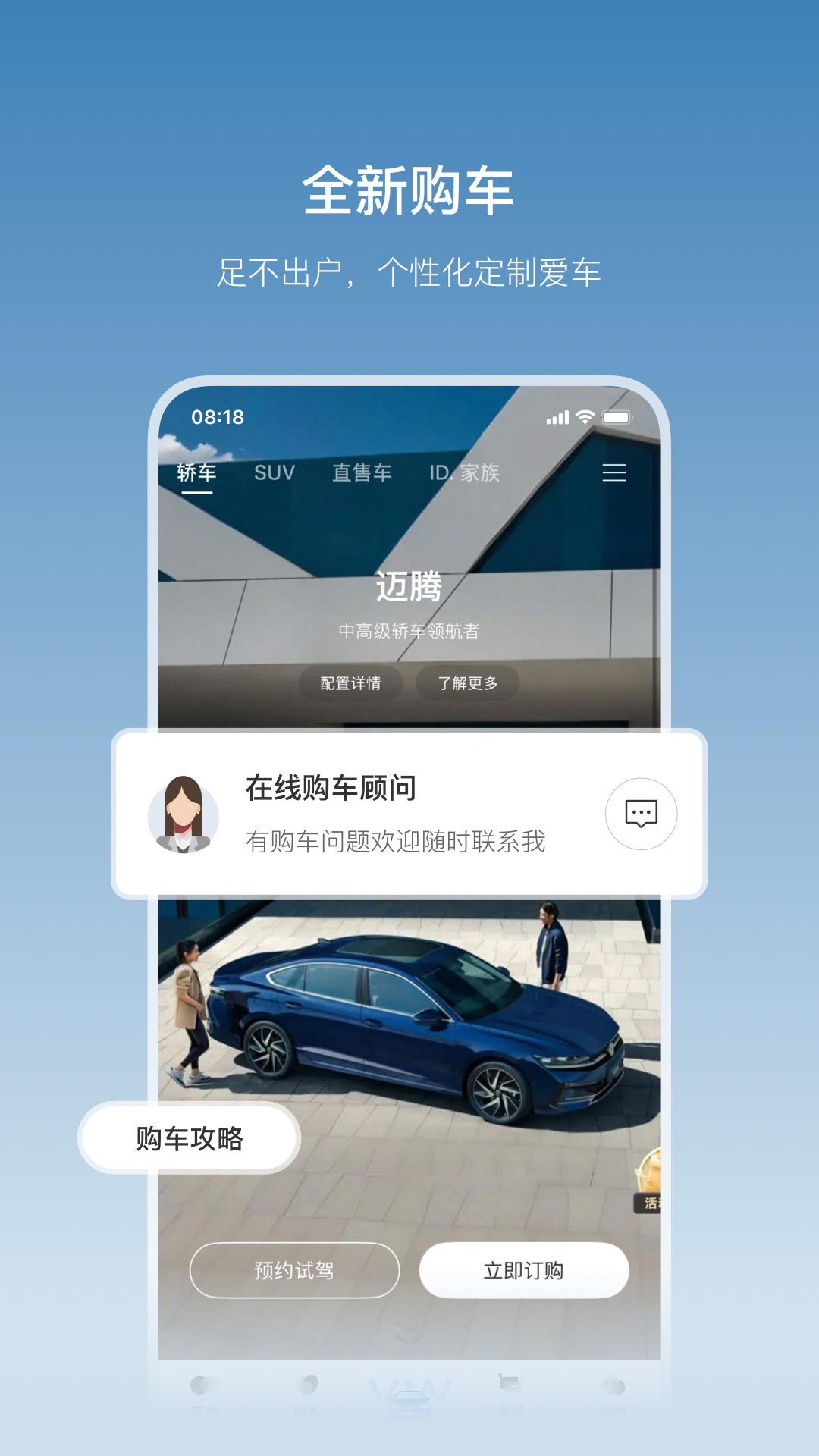819x1456 pixels.
Task: Switch to the SUV tab
Action: 275,473
